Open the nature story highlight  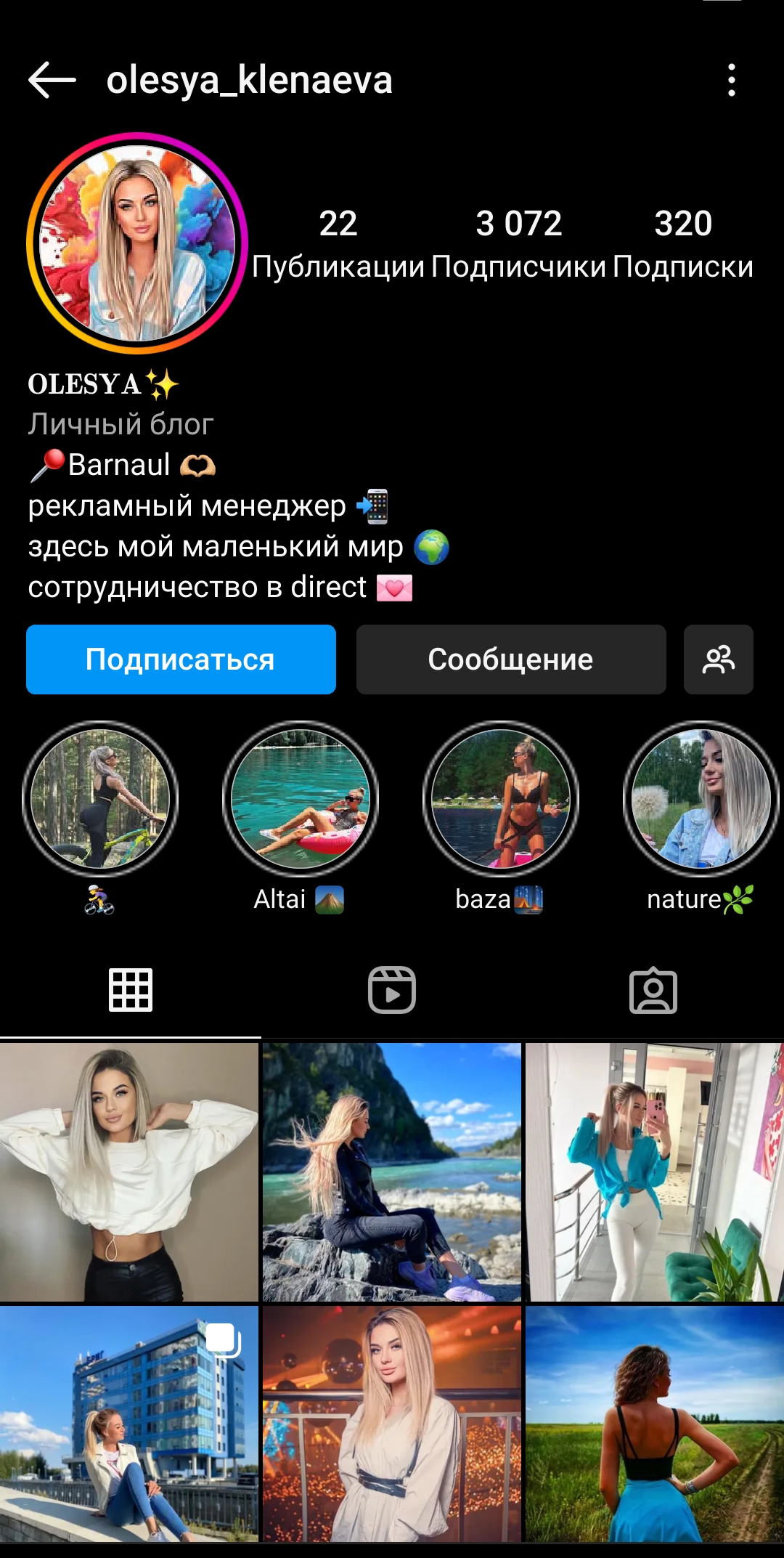tap(701, 799)
